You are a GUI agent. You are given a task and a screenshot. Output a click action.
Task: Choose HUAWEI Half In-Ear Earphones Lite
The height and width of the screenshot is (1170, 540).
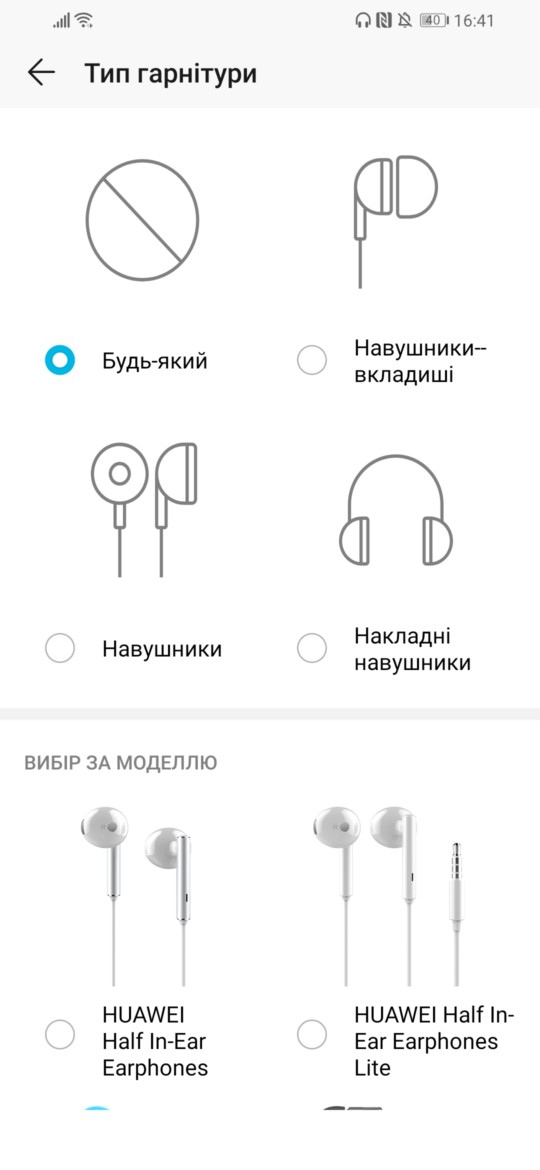[312, 1034]
